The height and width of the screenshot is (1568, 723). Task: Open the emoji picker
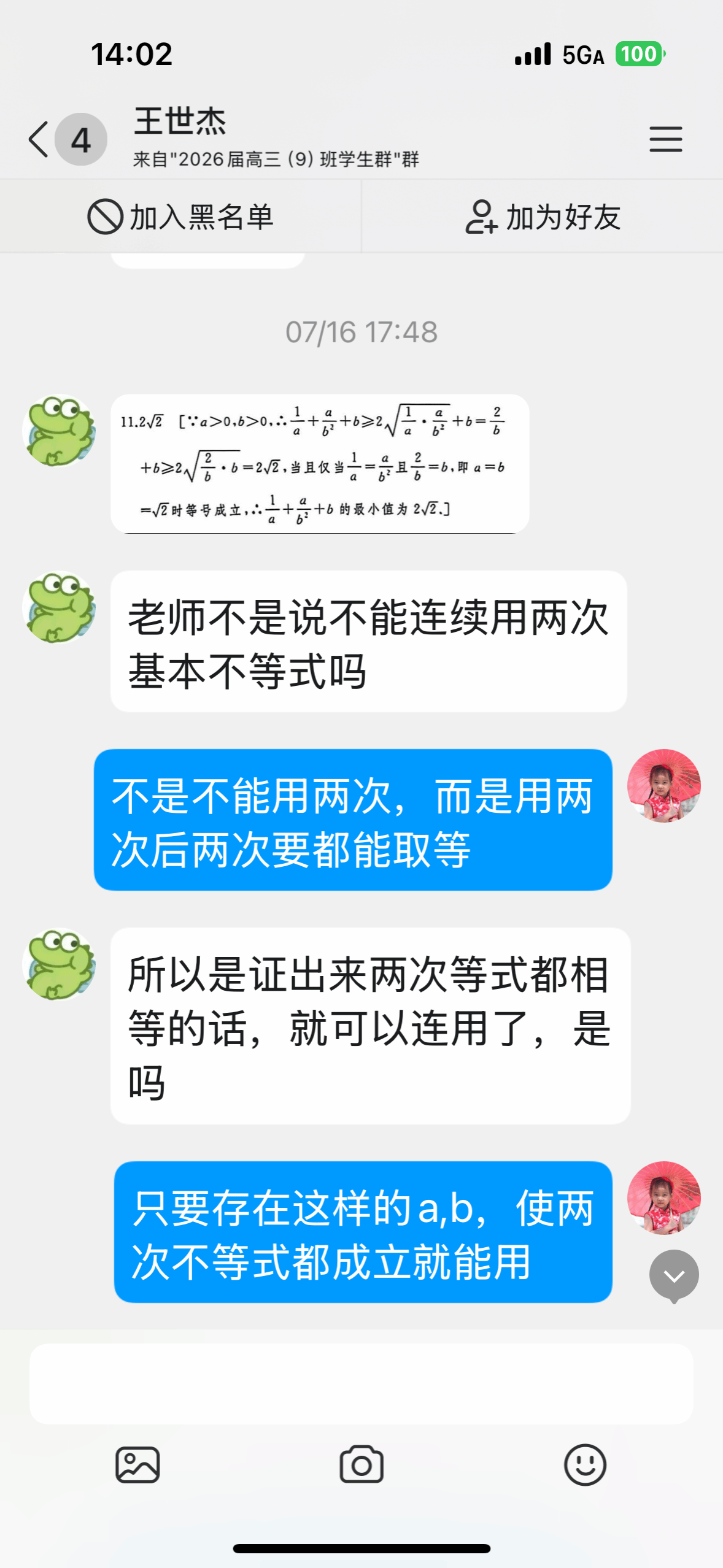coord(585,1465)
